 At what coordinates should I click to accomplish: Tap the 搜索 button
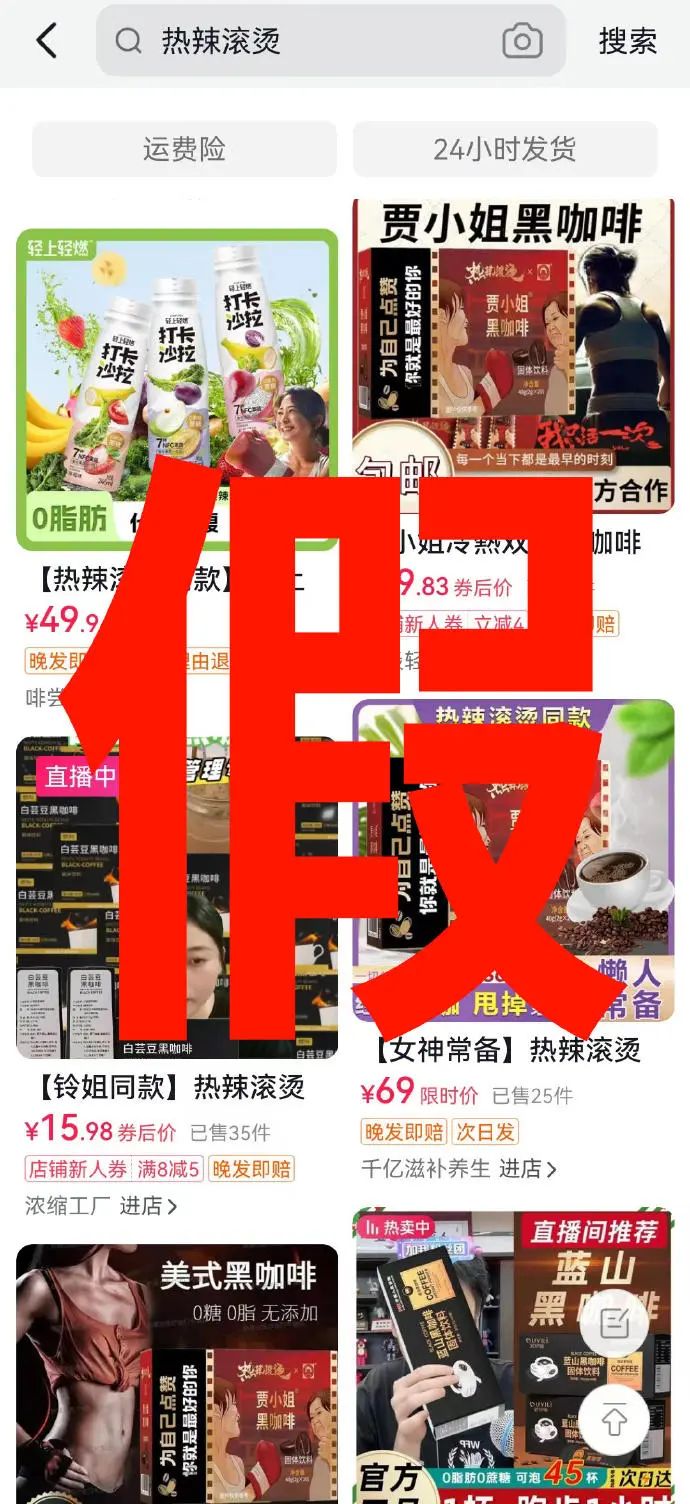pos(627,41)
